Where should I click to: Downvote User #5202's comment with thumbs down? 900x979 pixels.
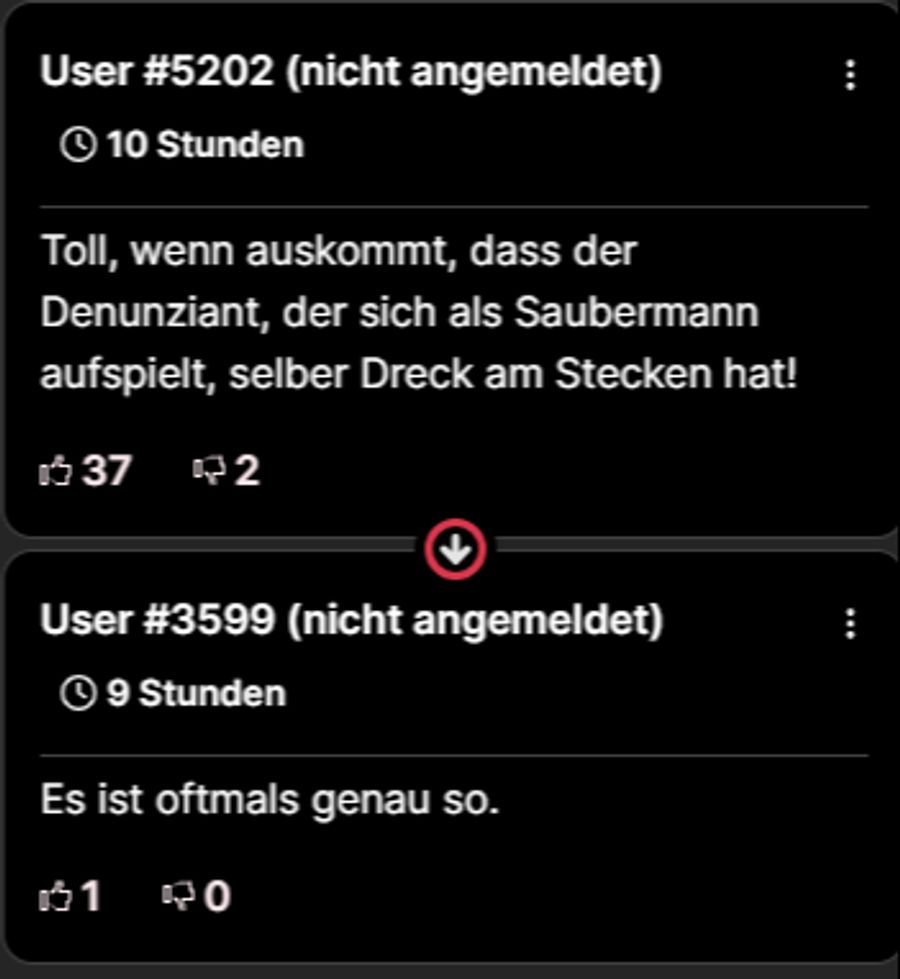click(x=208, y=470)
